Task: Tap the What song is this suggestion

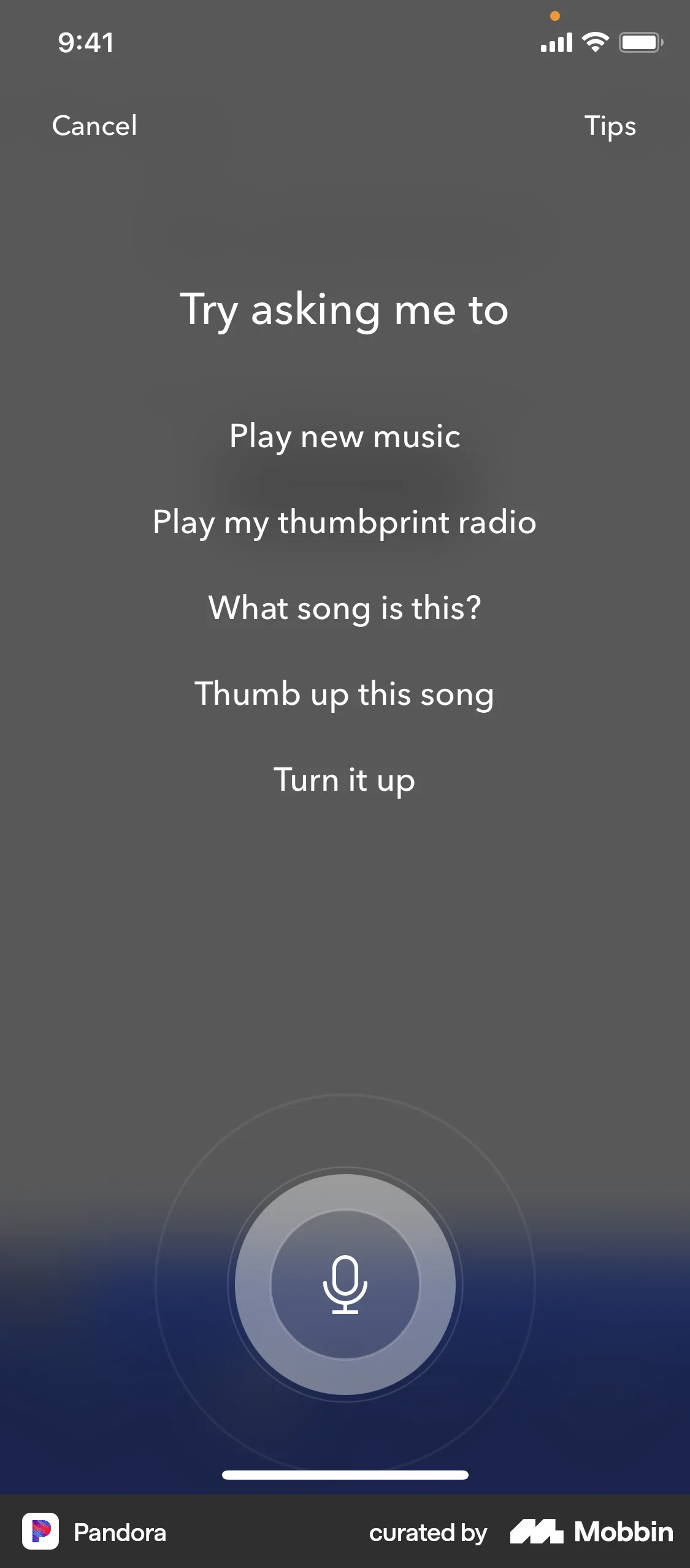Action: point(345,608)
